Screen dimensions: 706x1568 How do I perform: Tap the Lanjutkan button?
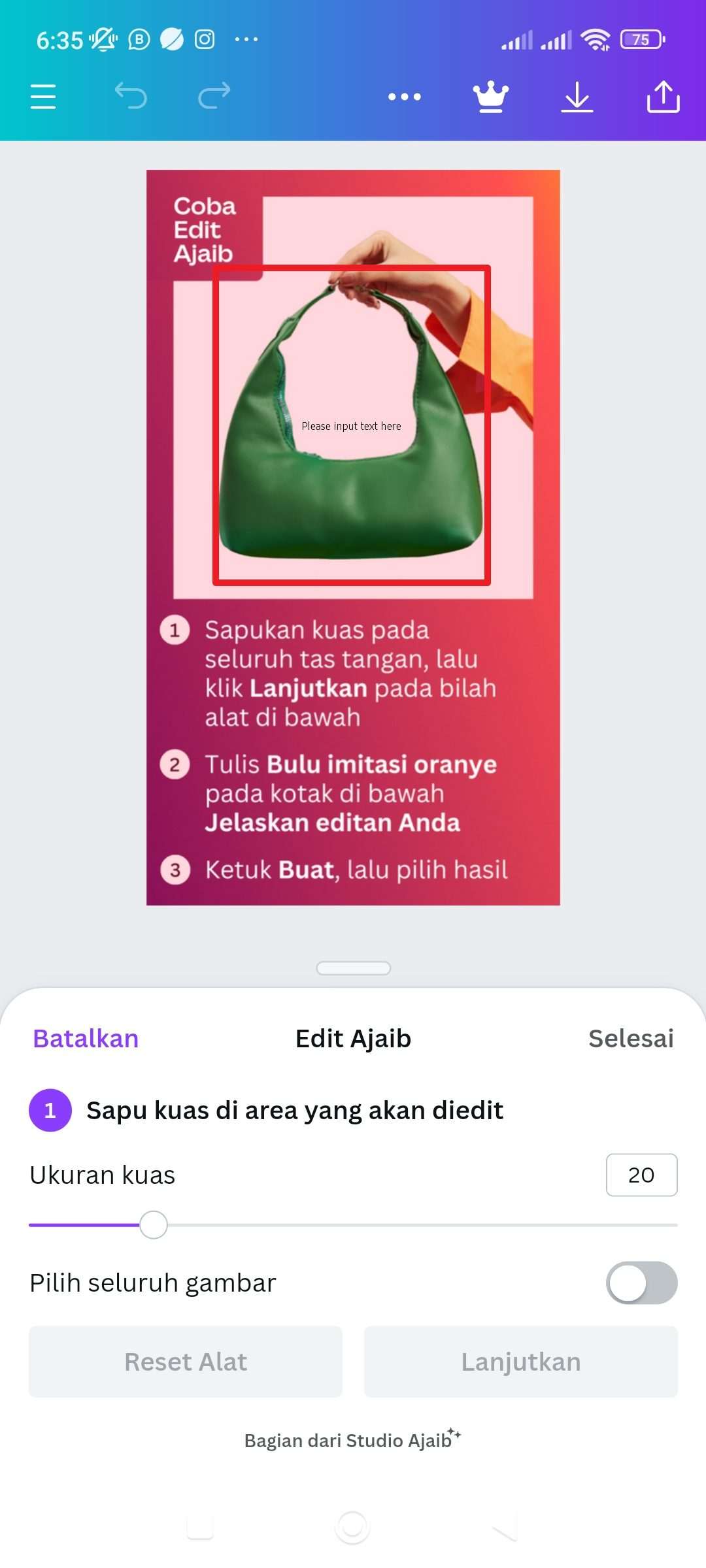[x=521, y=1362]
